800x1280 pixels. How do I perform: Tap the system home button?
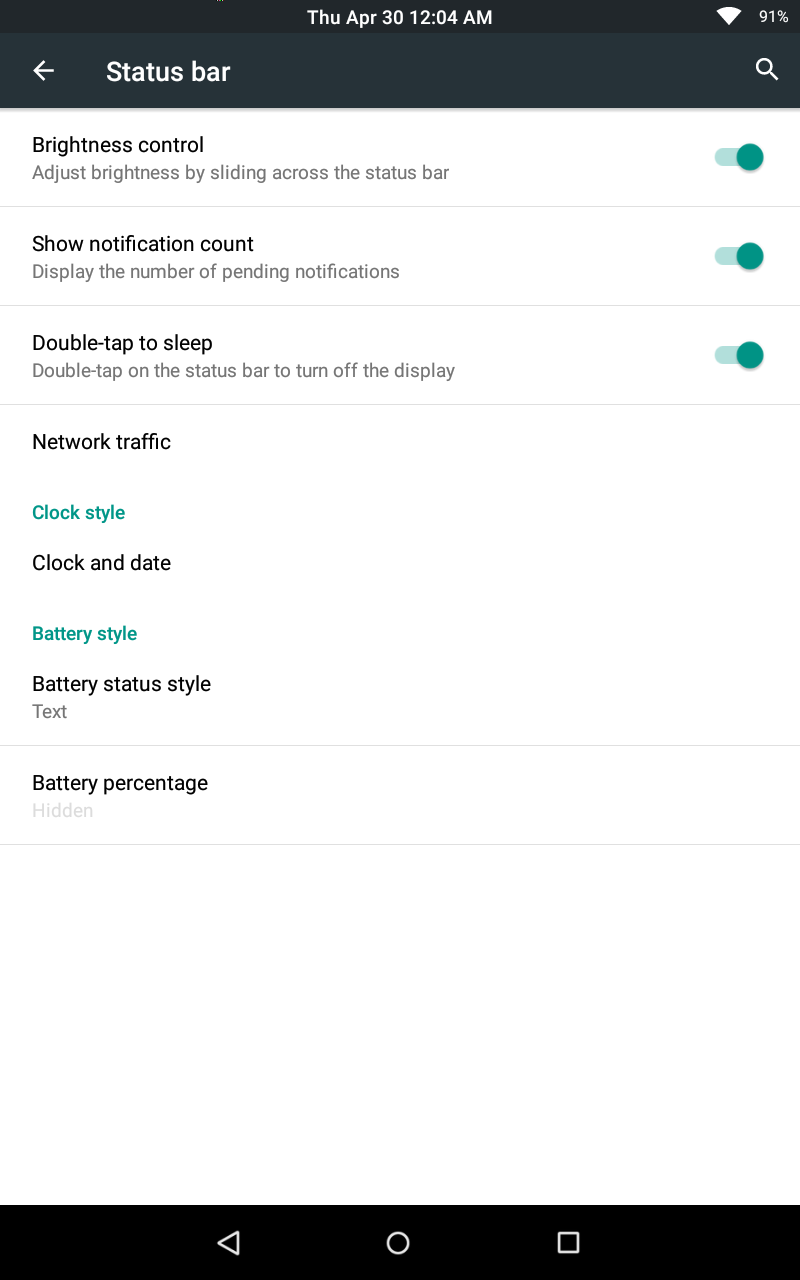pyautogui.click(x=398, y=1242)
